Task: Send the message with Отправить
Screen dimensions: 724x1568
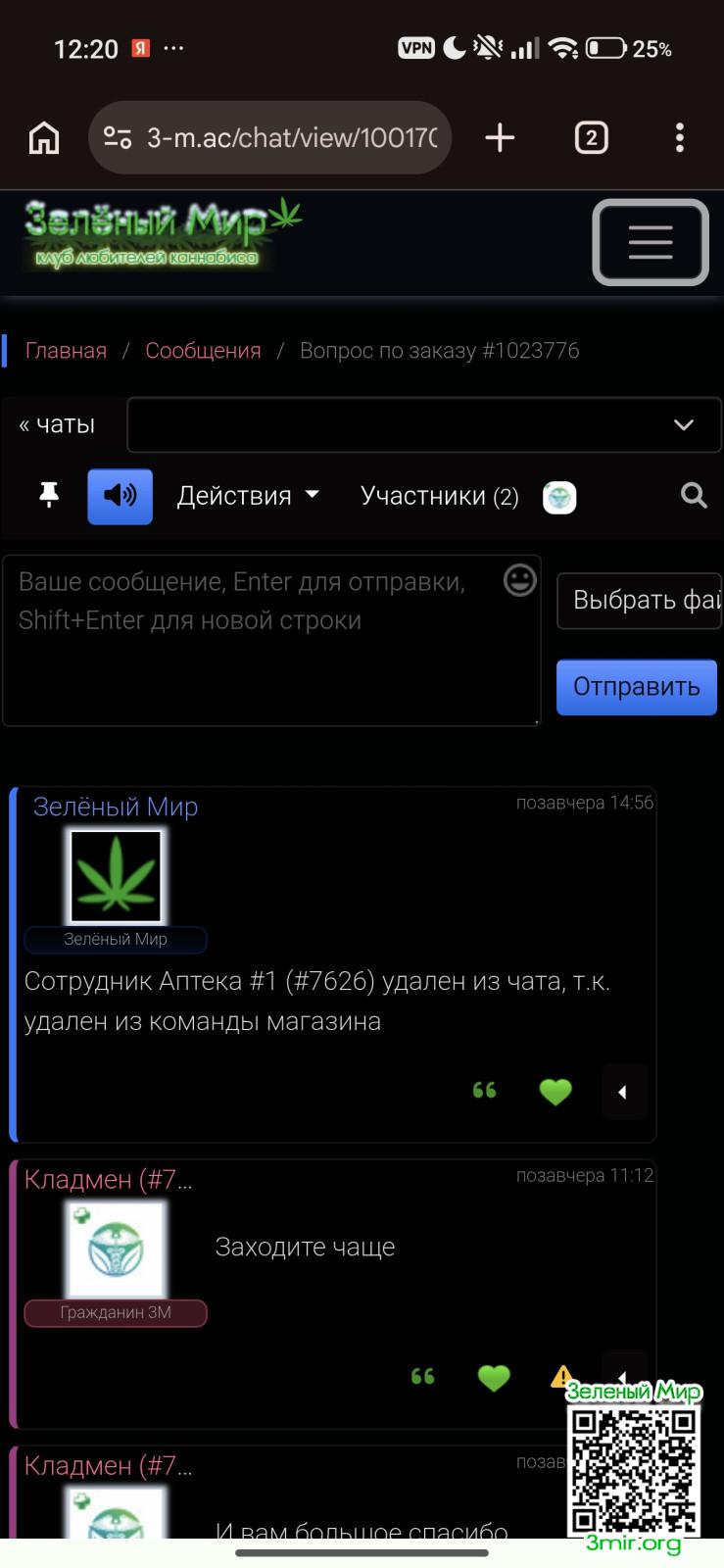Action: 636,687
